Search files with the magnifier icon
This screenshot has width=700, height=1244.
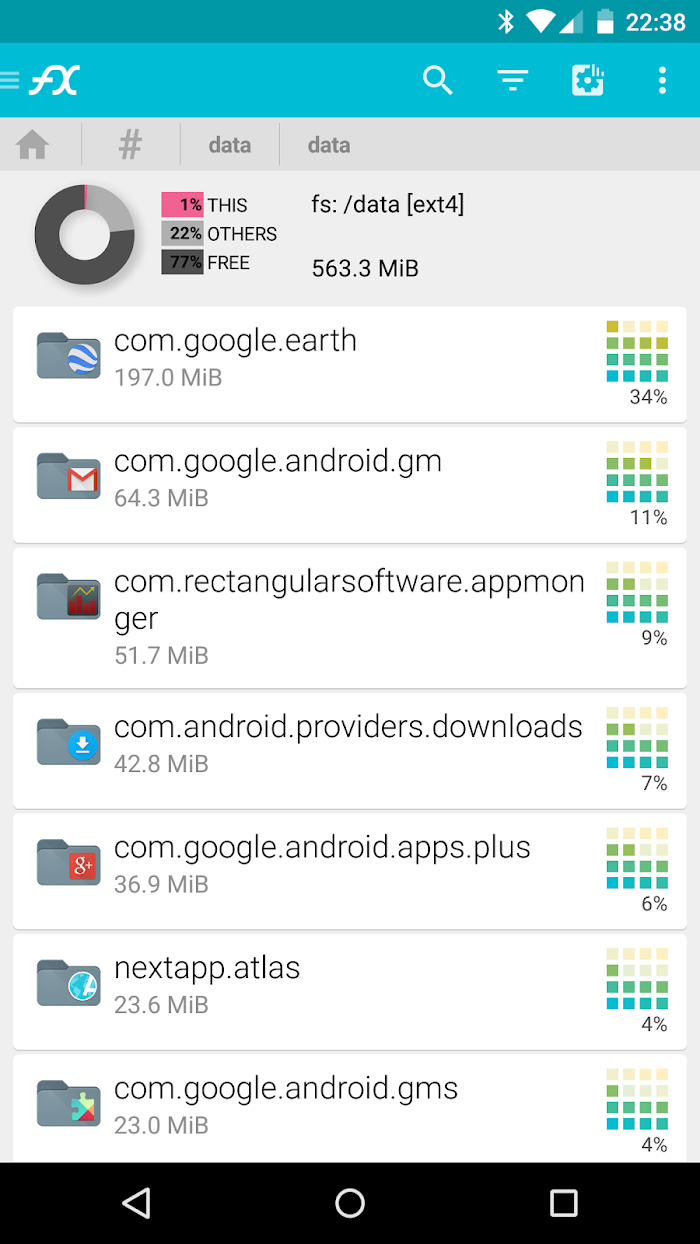[438, 80]
